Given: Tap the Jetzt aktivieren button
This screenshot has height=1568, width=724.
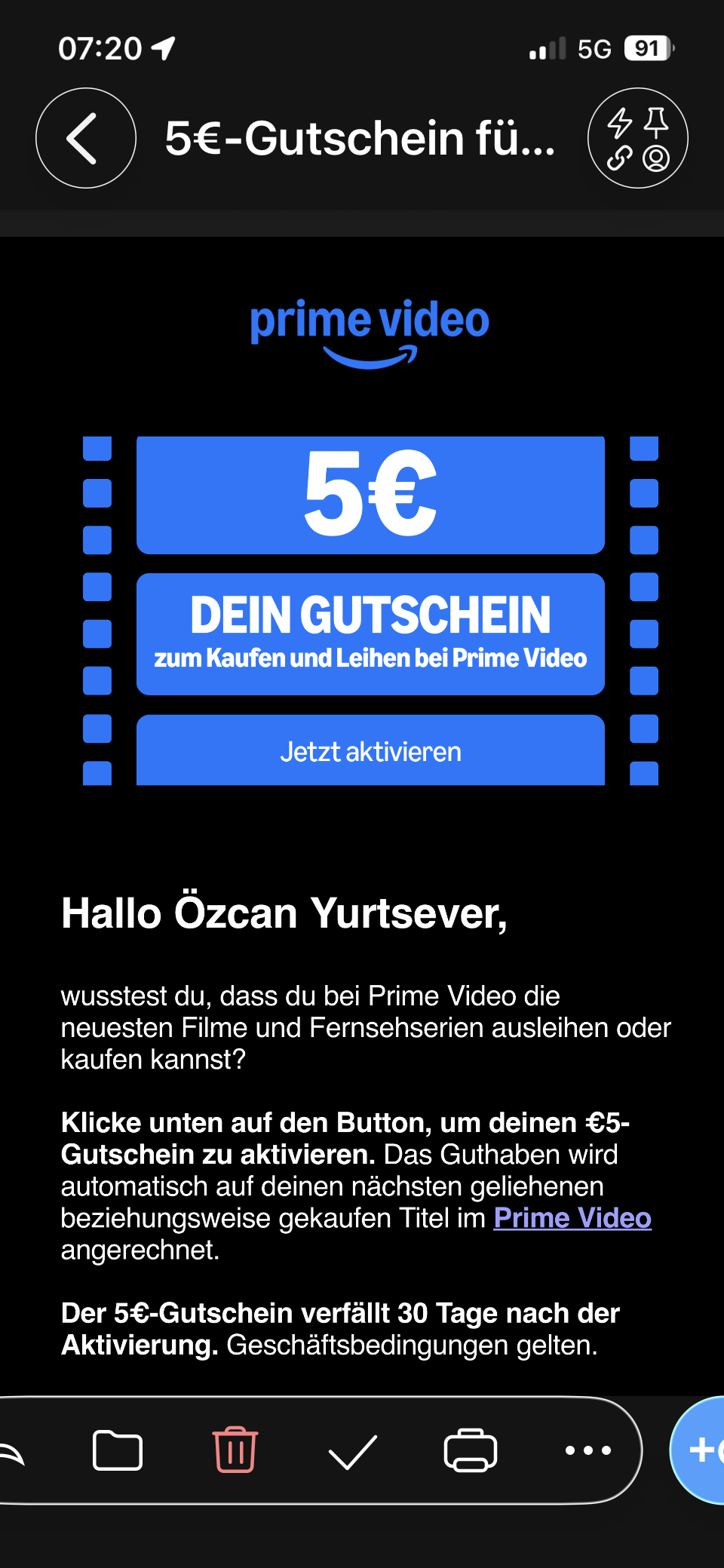Looking at the screenshot, I should point(370,751).
